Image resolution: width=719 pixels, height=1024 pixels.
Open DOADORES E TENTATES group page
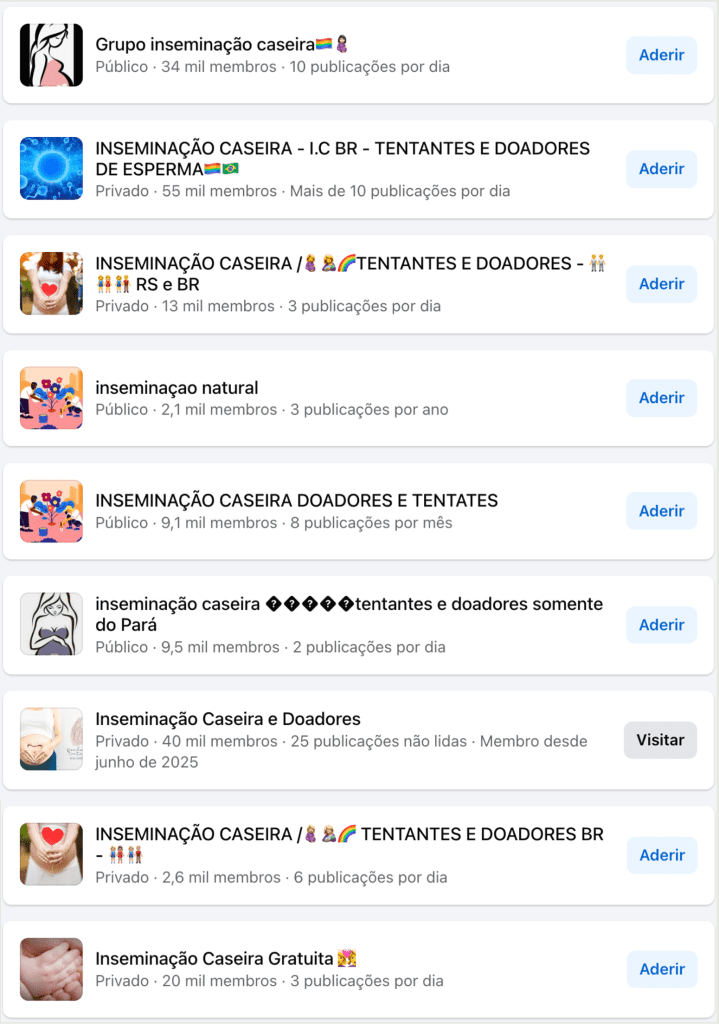point(296,500)
